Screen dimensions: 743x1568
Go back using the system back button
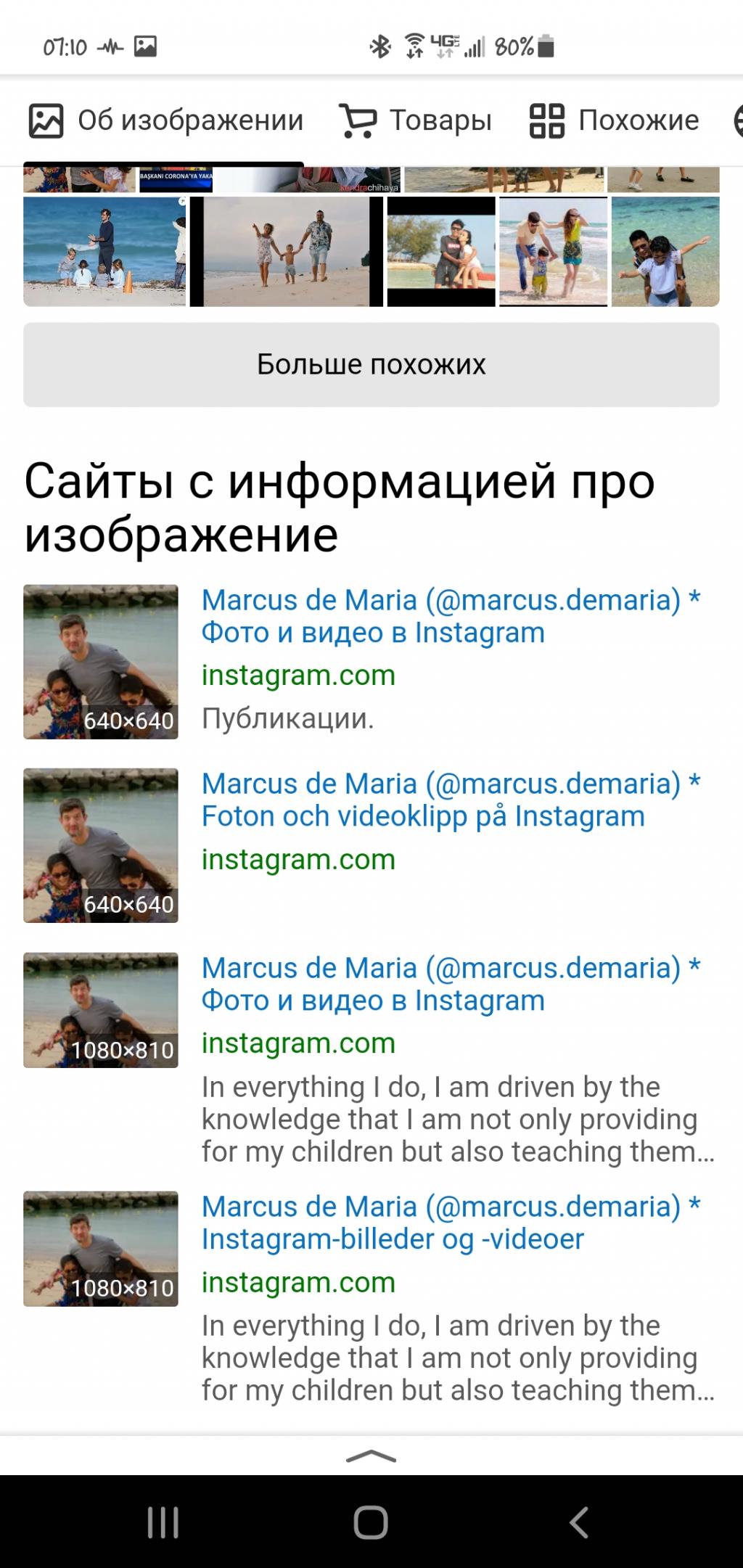pos(578,1522)
